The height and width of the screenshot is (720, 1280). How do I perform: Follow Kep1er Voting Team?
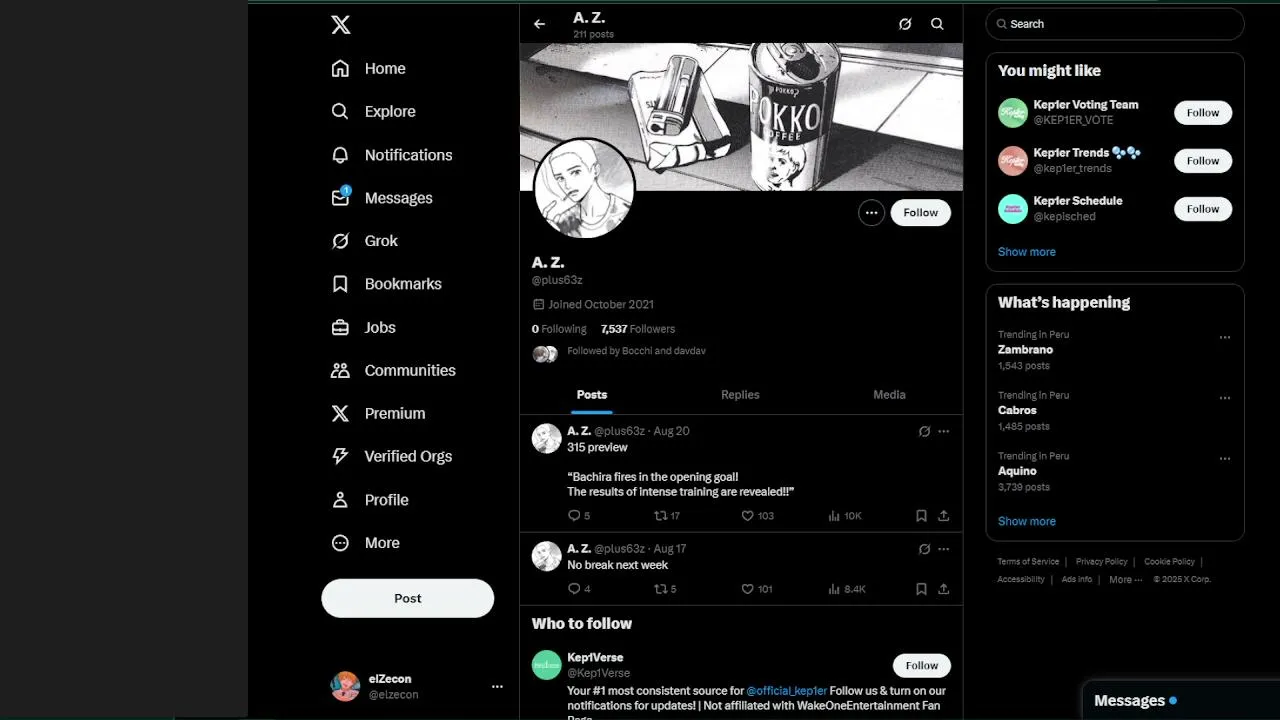[x=1202, y=113]
